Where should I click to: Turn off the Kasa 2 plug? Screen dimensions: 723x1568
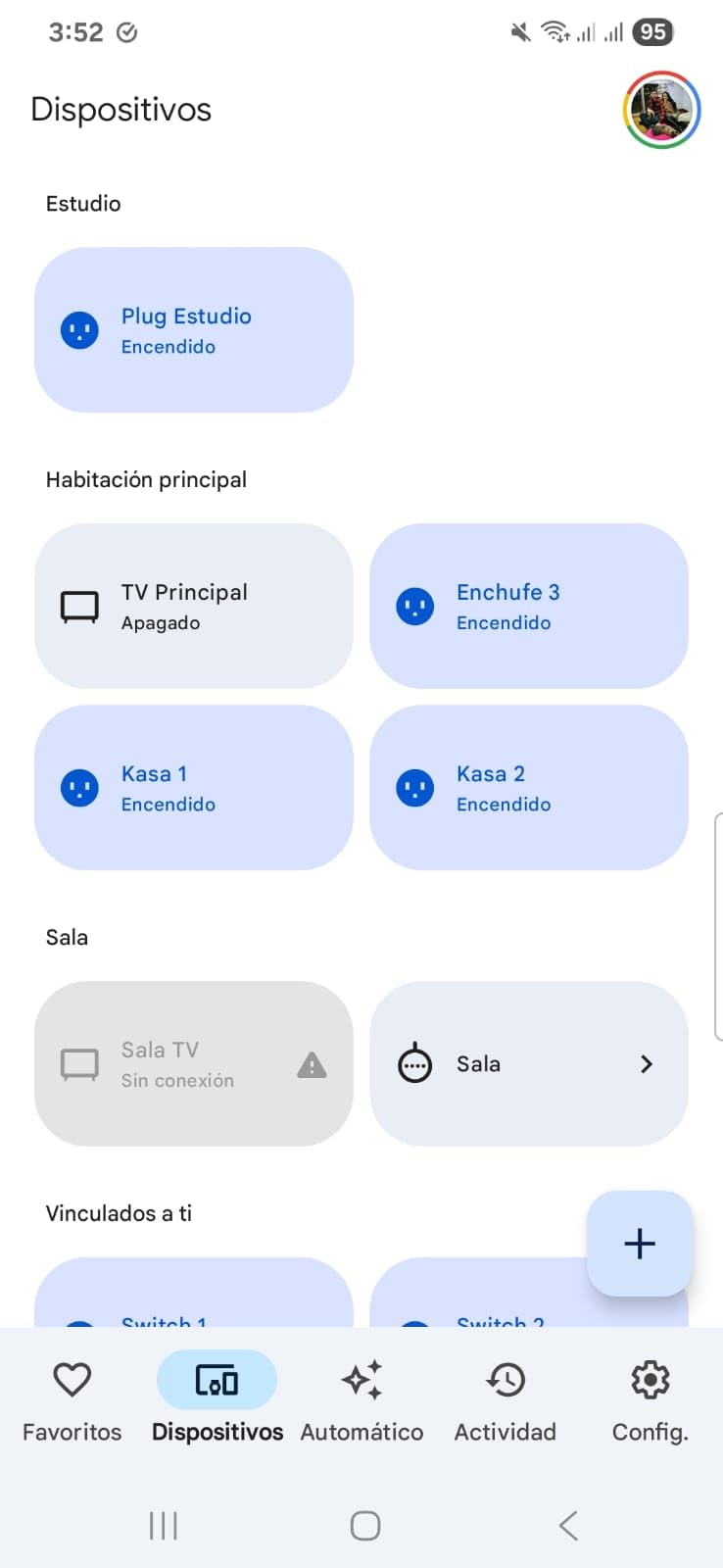click(x=528, y=788)
